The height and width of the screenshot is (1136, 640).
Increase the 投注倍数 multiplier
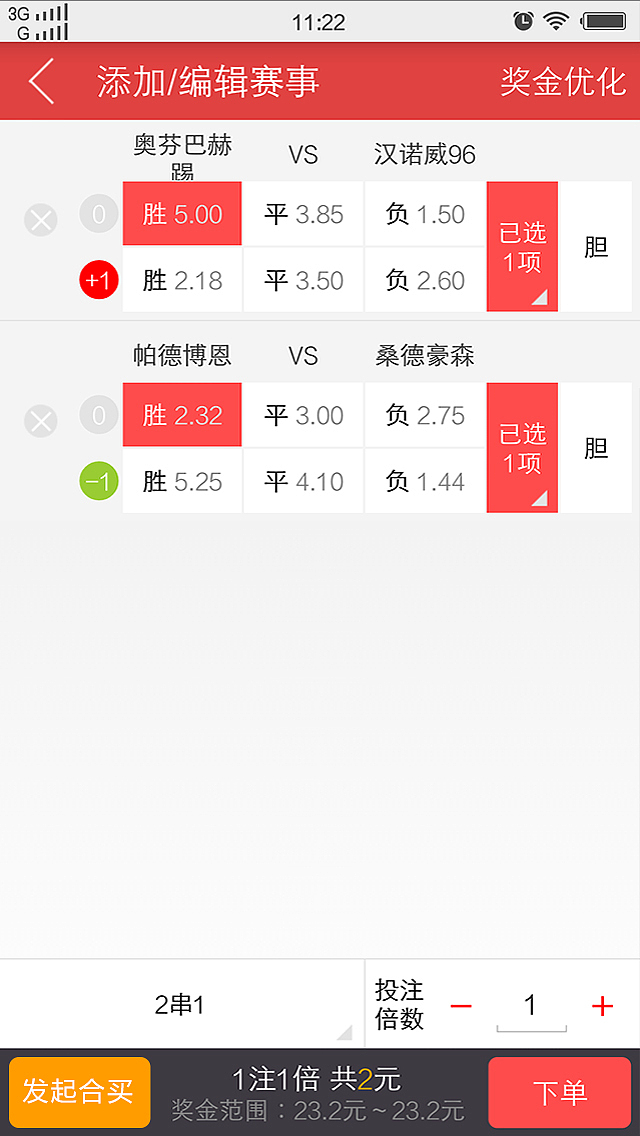click(602, 1006)
